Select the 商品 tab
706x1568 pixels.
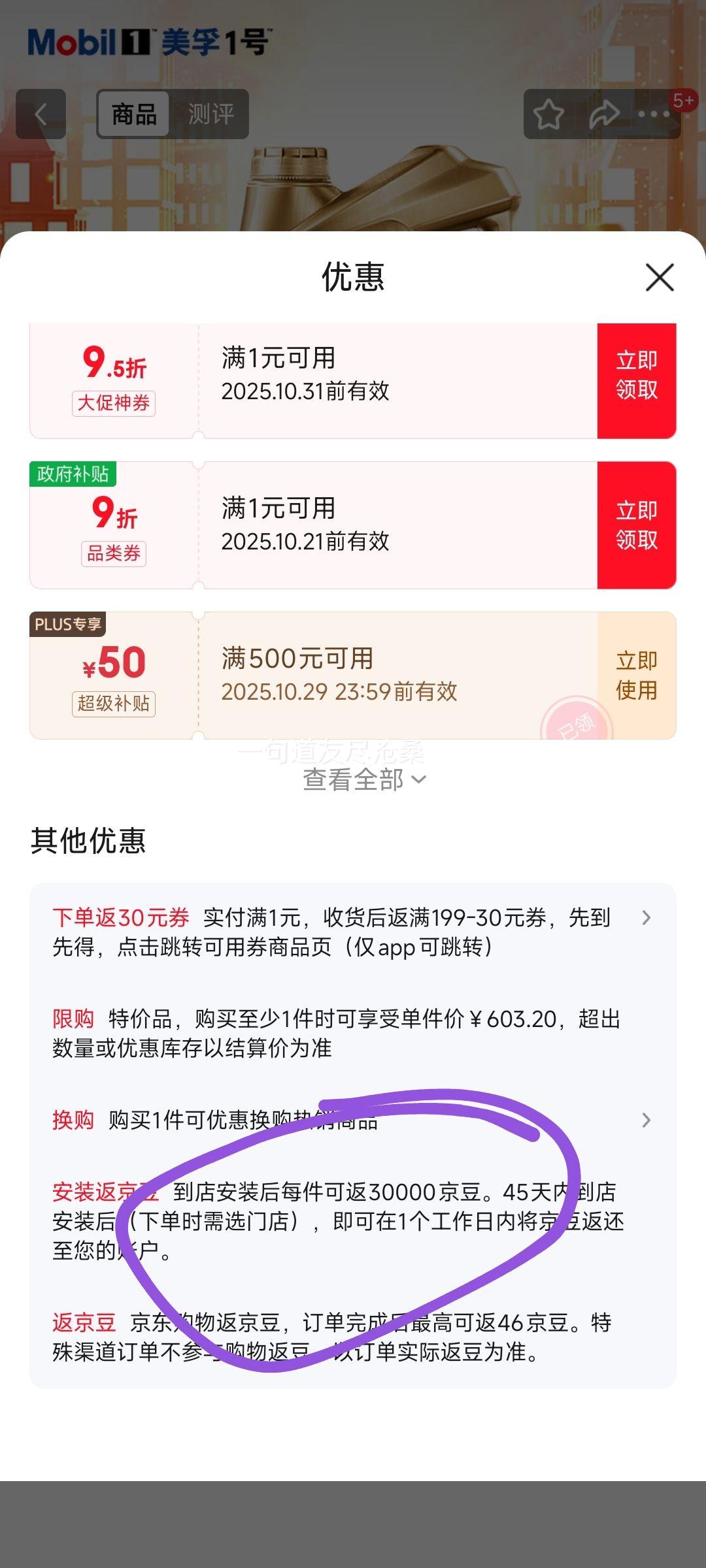click(134, 114)
